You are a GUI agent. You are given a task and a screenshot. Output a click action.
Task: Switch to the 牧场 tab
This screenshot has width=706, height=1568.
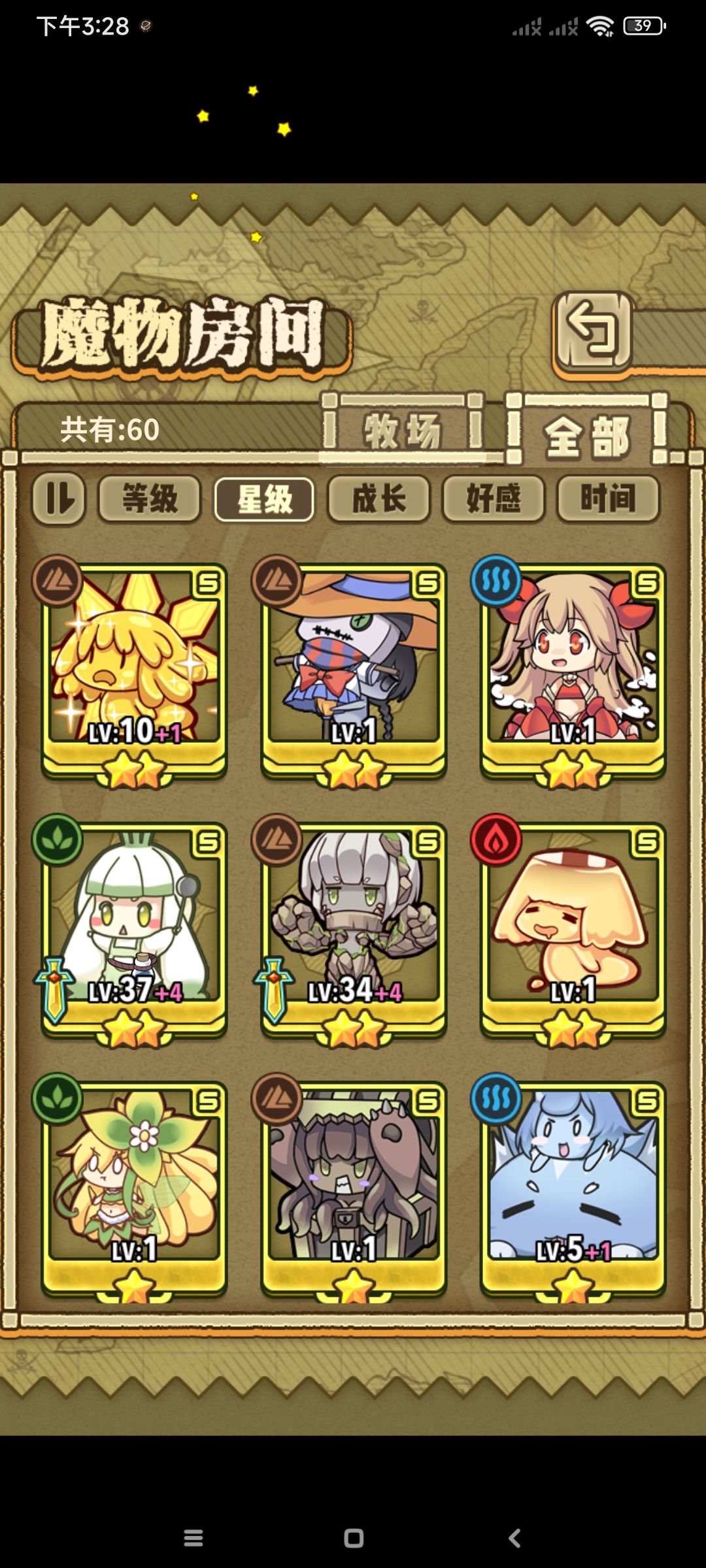403,431
